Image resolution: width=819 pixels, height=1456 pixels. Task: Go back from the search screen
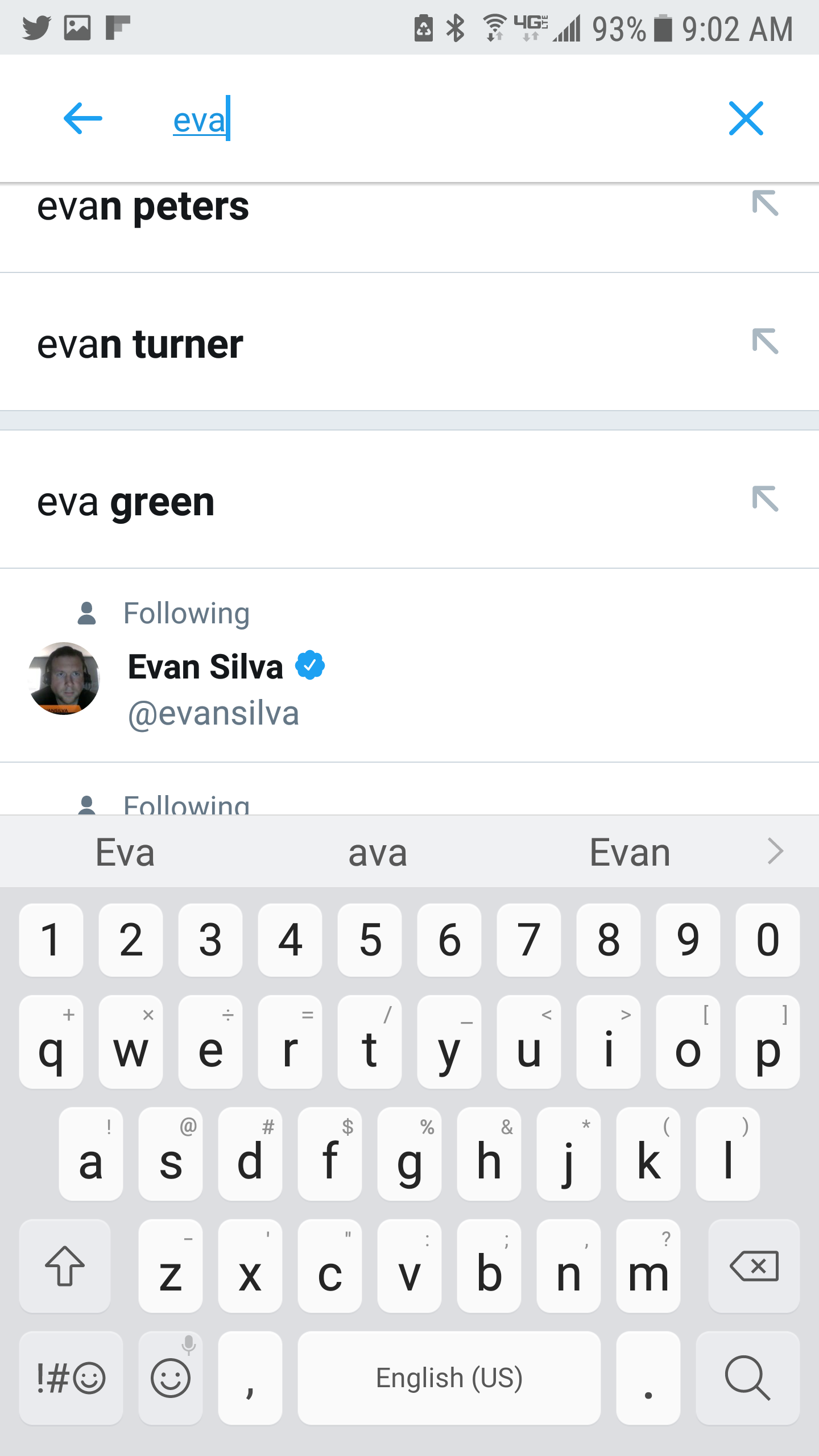pyautogui.click(x=83, y=118)
